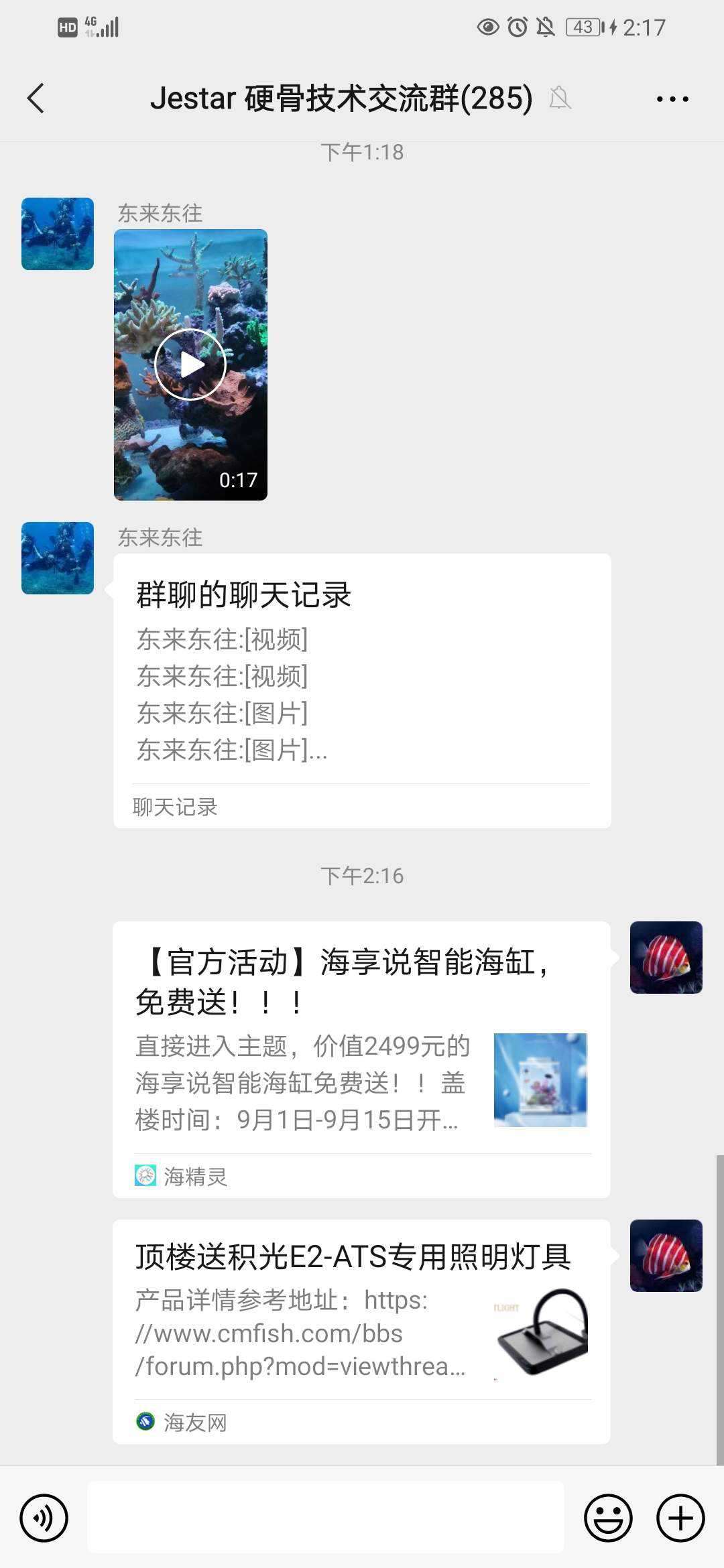
Task: Open 【官方活动】海享说智能海缸 link card
Action: tap(361, 1059)
